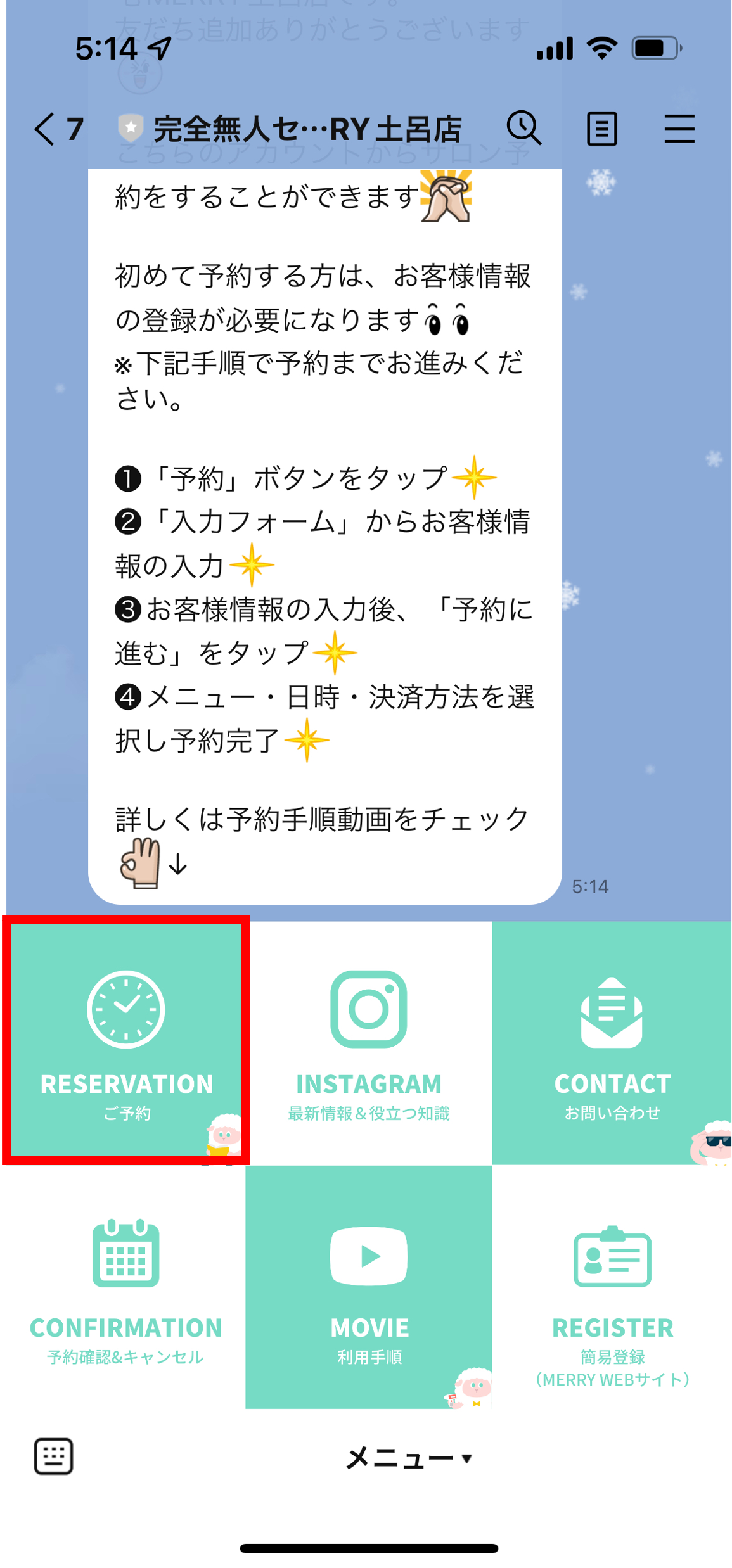Open the notes icon in header

[601, 129]
